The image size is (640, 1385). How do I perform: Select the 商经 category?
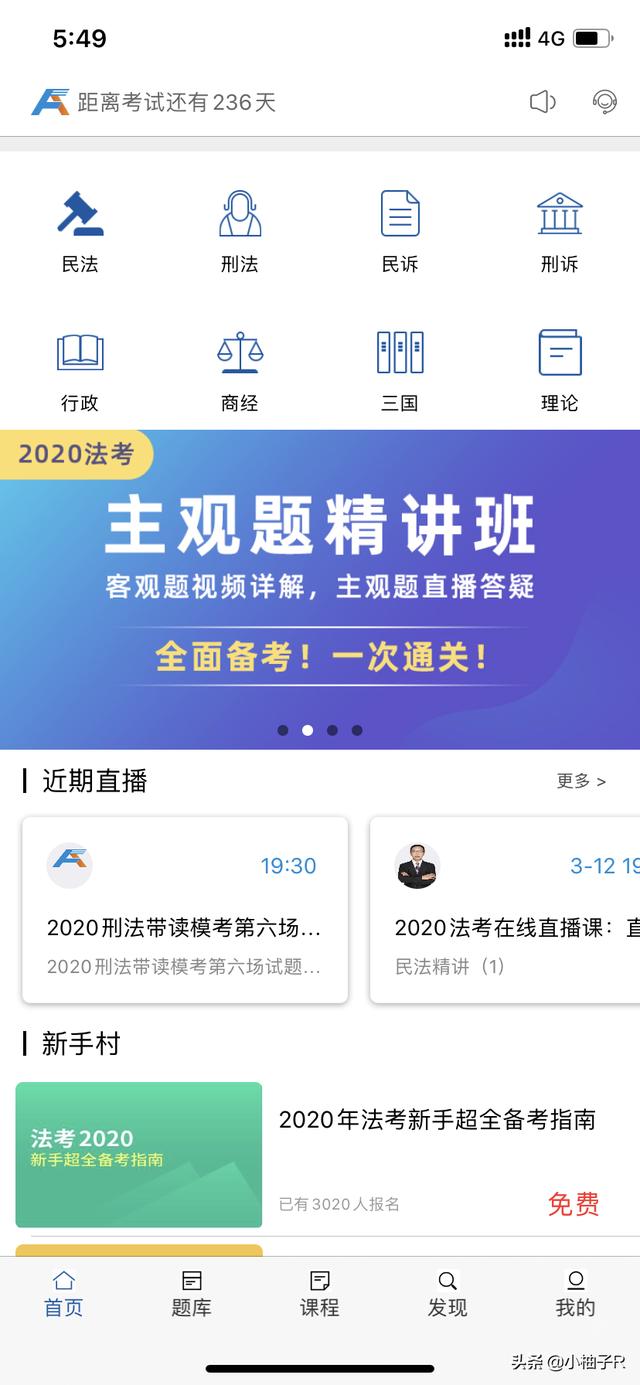(240, 370)
